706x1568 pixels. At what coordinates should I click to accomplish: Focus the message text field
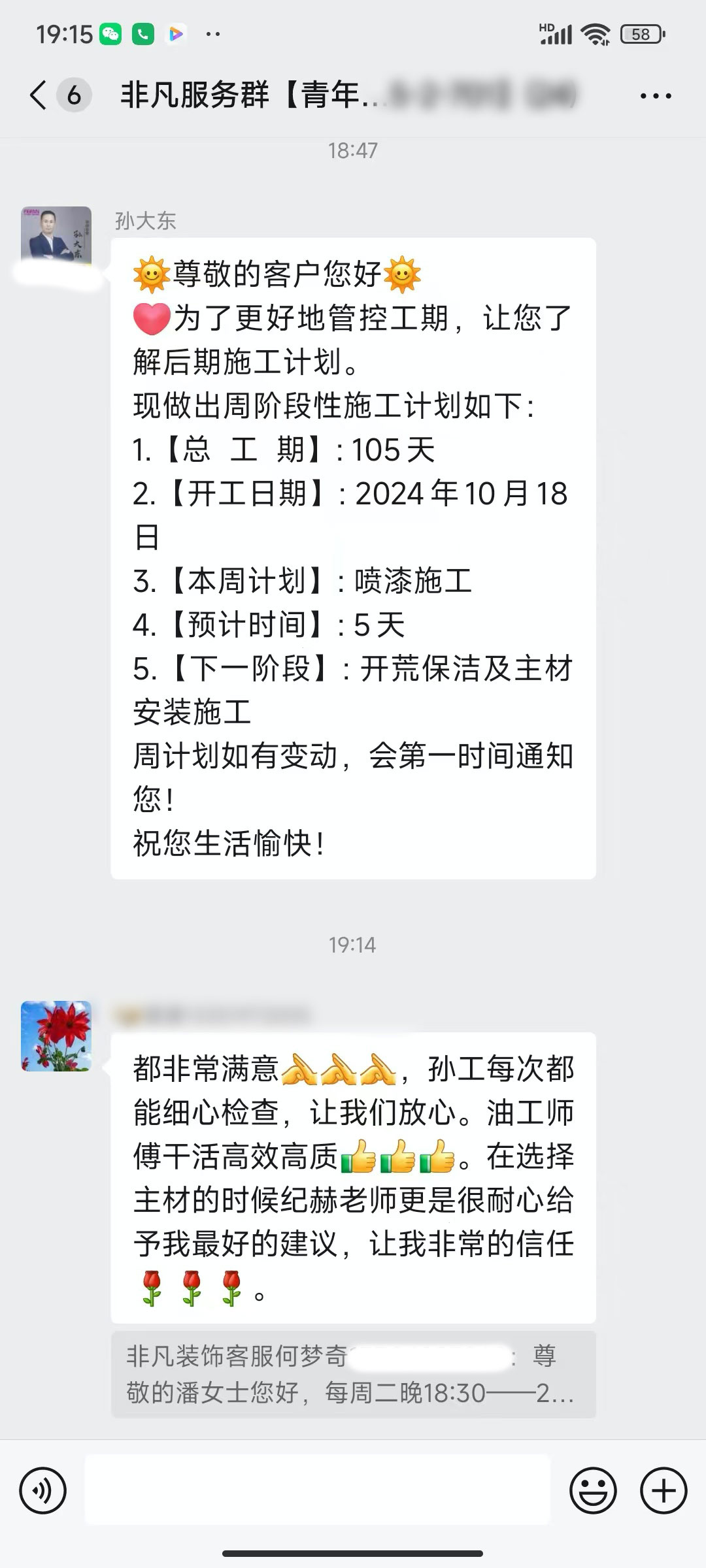point(318,1491)
